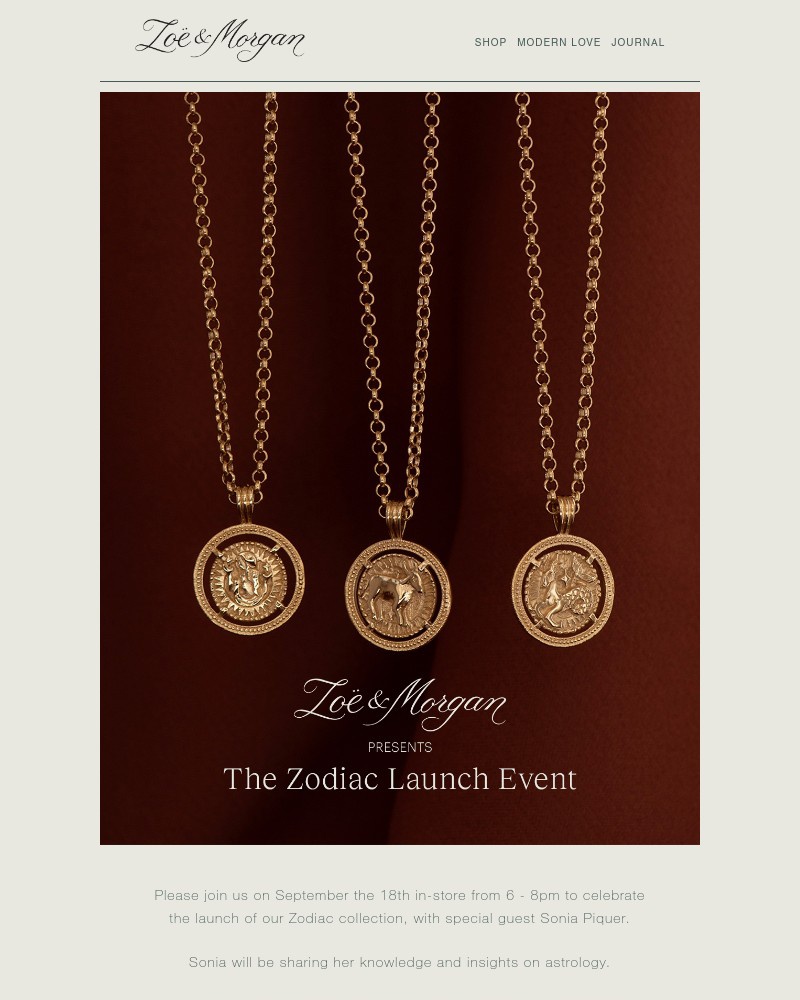Open the MODERN LOVE link
This screenshot has height=1000, width=800.
click(558, 43)
